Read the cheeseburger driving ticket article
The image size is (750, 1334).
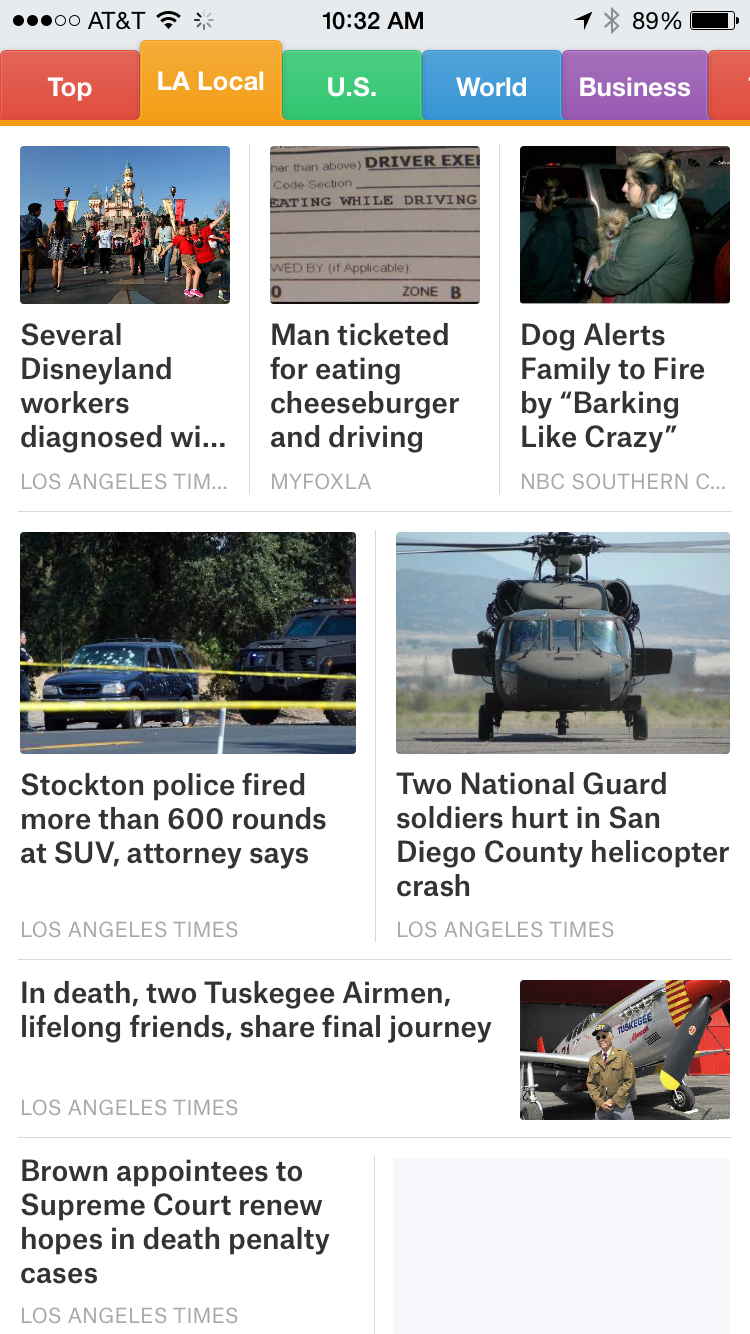[x=365, y=385]
